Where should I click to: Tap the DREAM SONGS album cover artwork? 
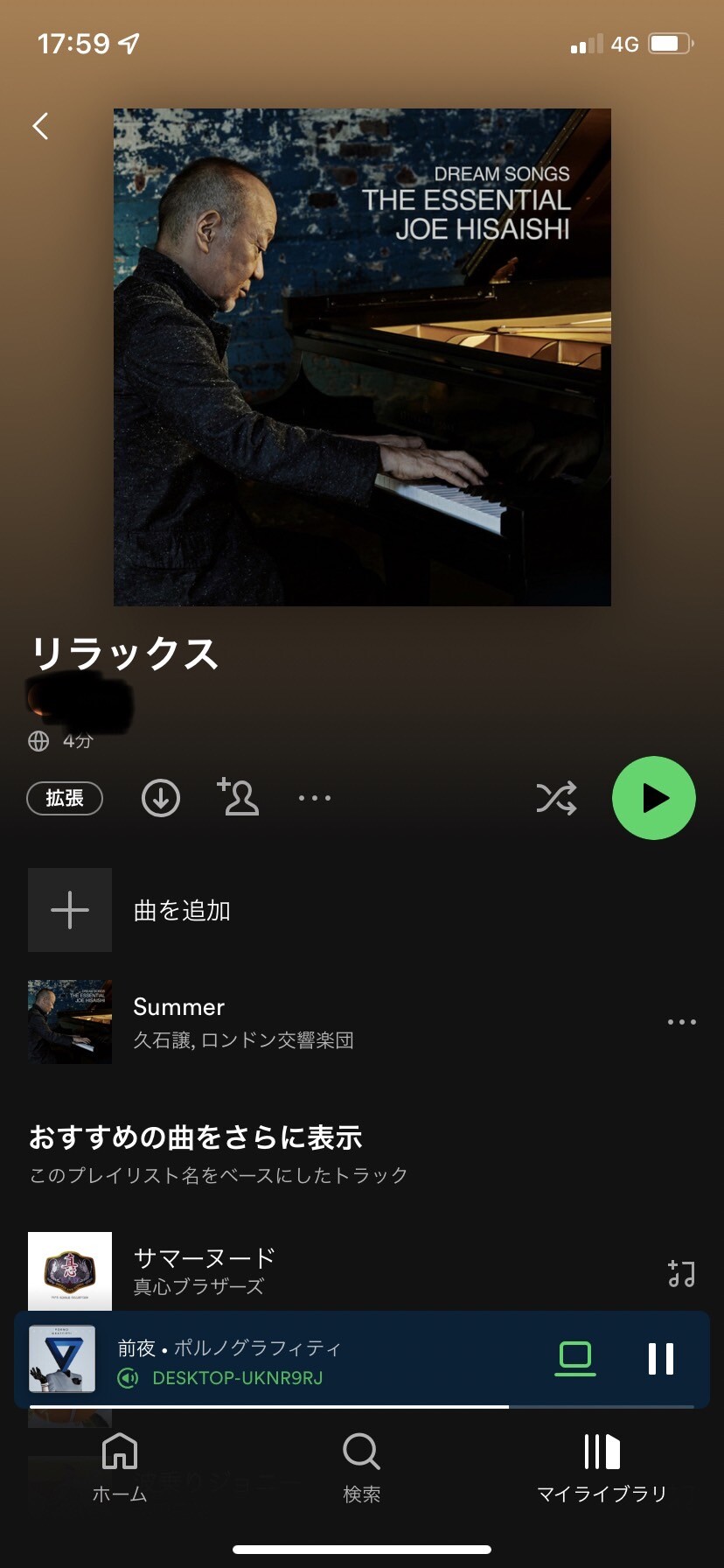tap(361, 357)
